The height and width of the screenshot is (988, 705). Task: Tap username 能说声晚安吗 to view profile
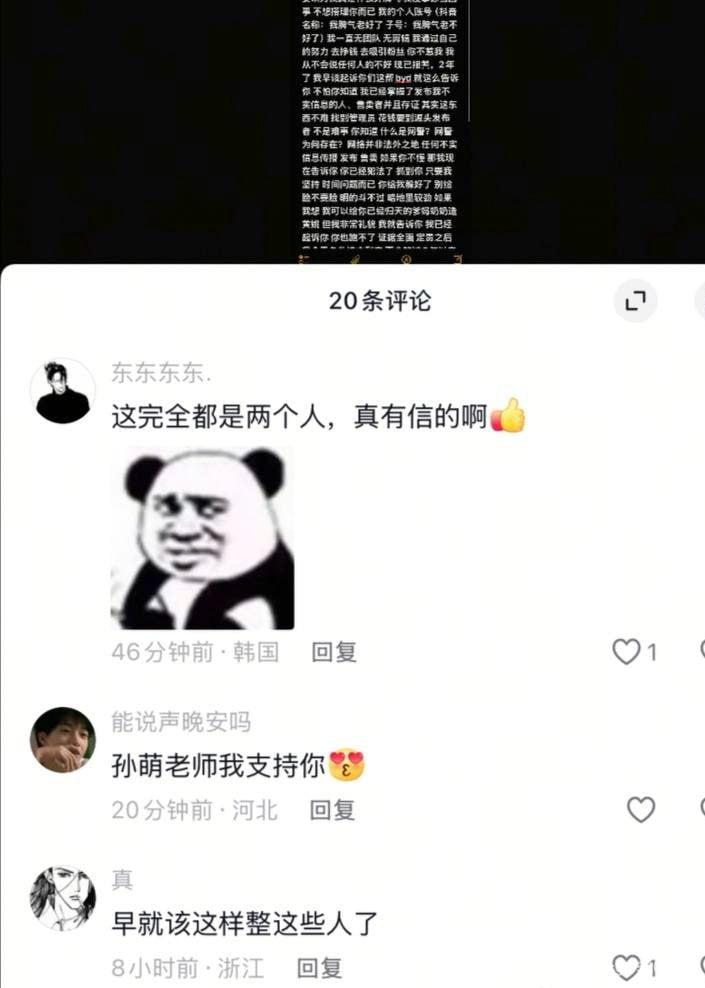[x=180, y=722]
